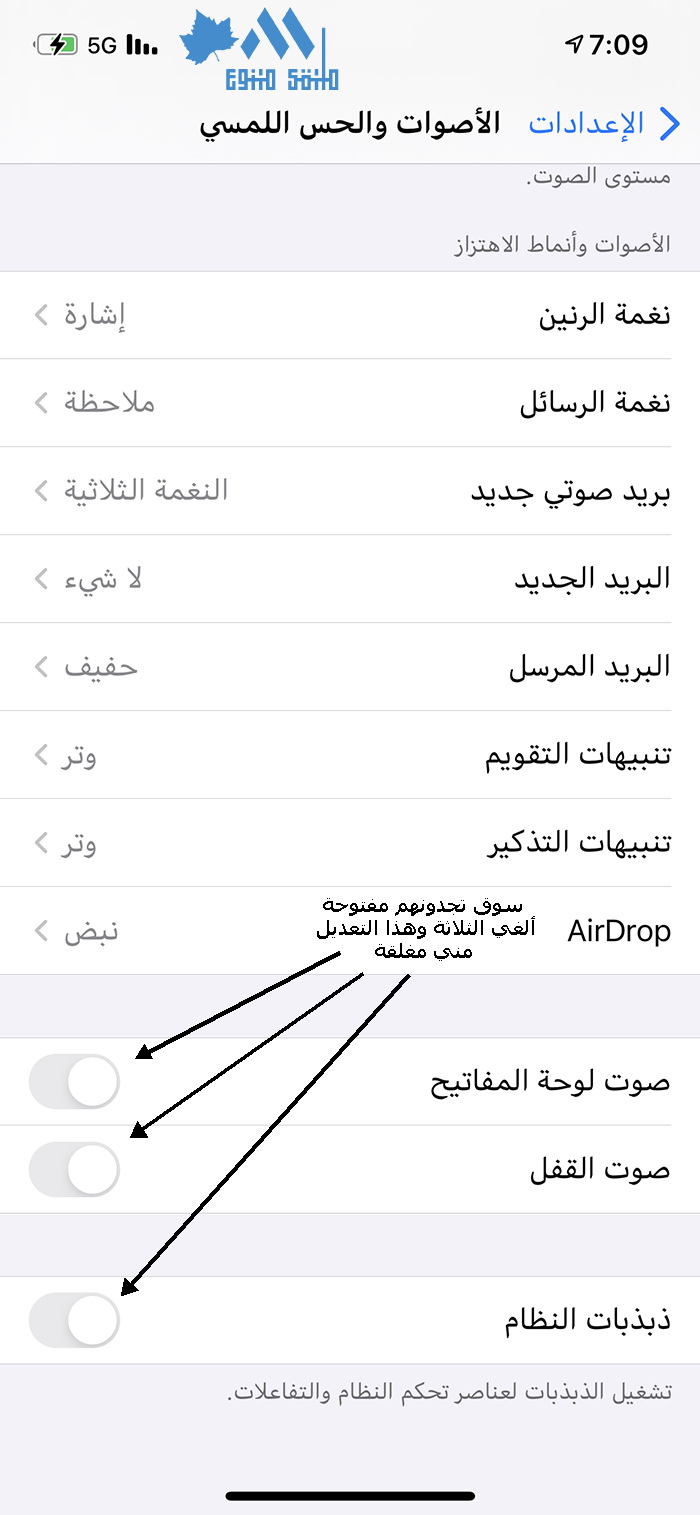Change البريد المرسل sound
700x1515 pixels.
350,667
